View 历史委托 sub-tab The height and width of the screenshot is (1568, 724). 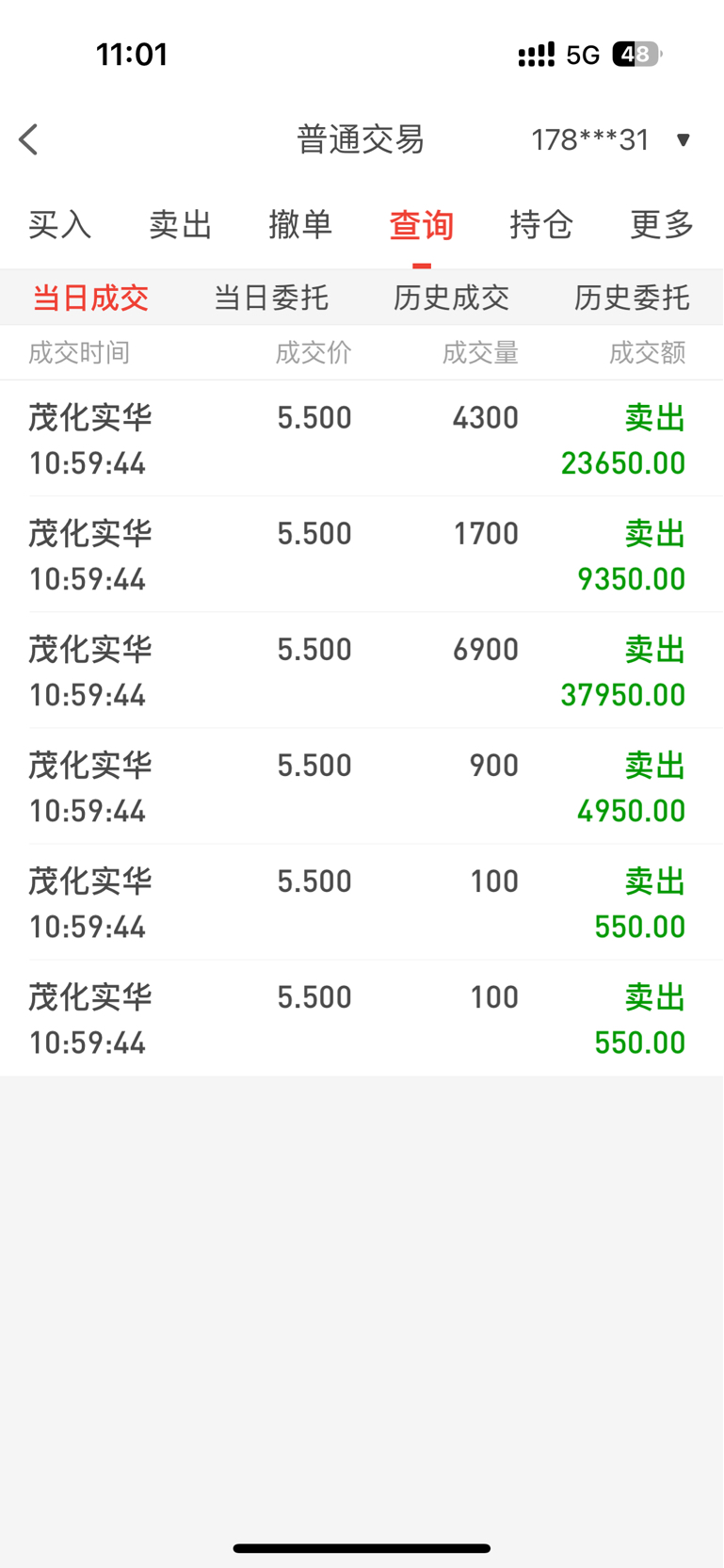tap(633, 298)
